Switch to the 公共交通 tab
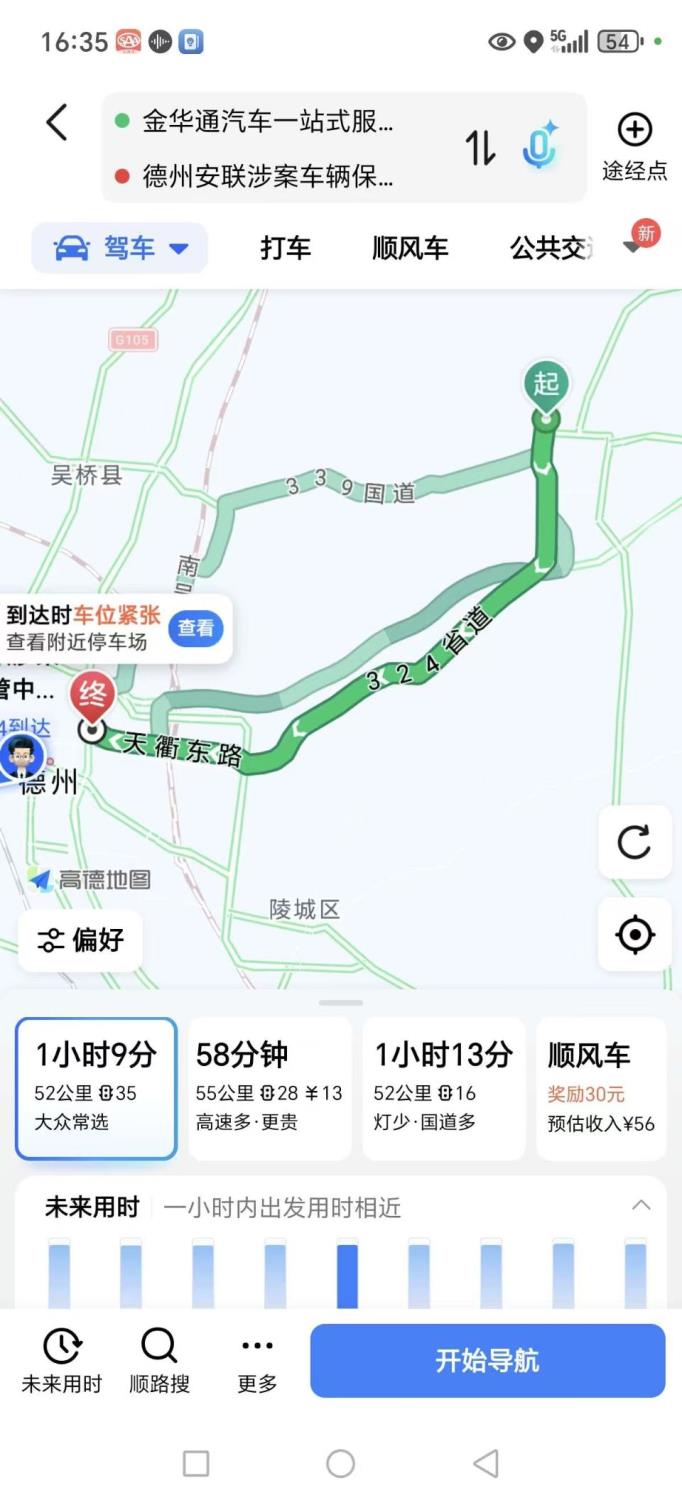 click(550, 248)
